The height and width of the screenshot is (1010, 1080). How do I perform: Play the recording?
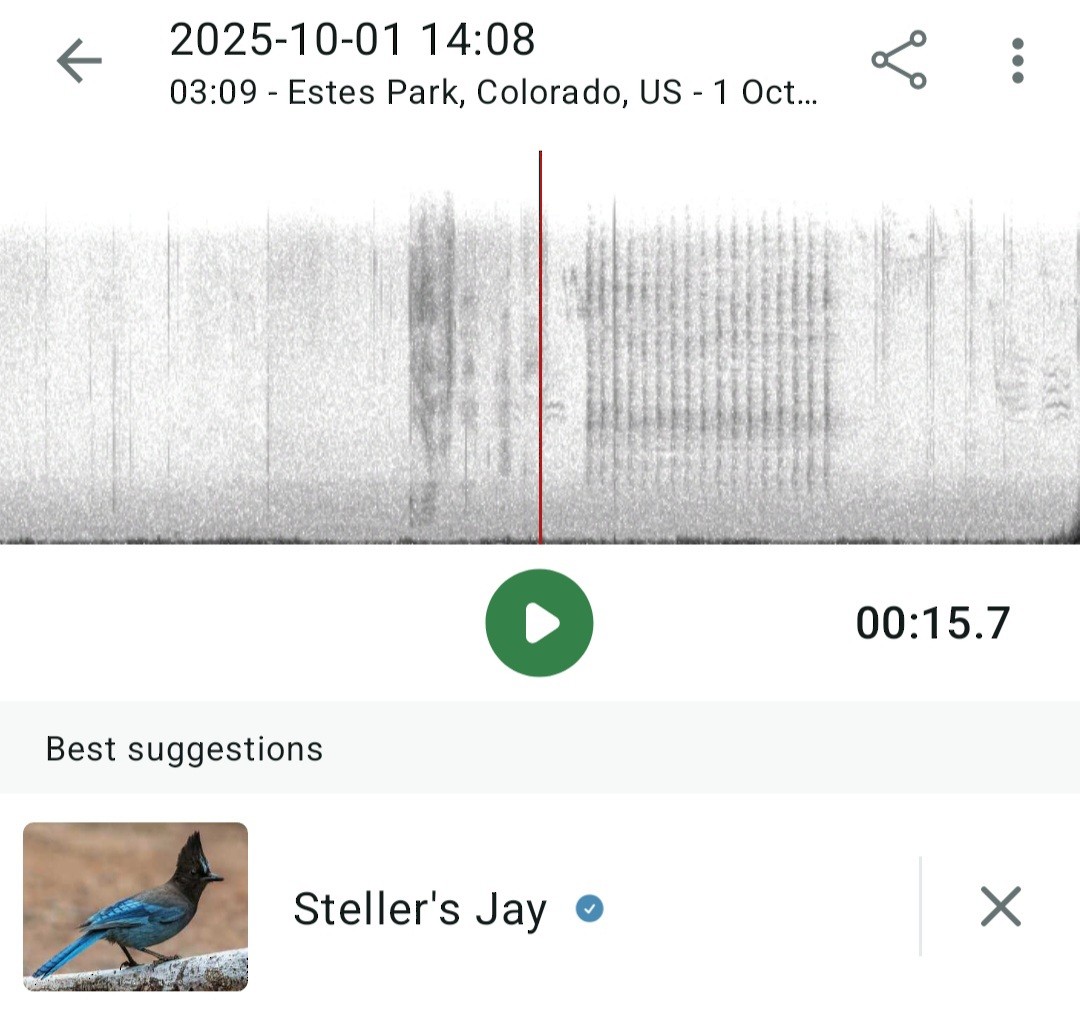[x=539, y=623]
